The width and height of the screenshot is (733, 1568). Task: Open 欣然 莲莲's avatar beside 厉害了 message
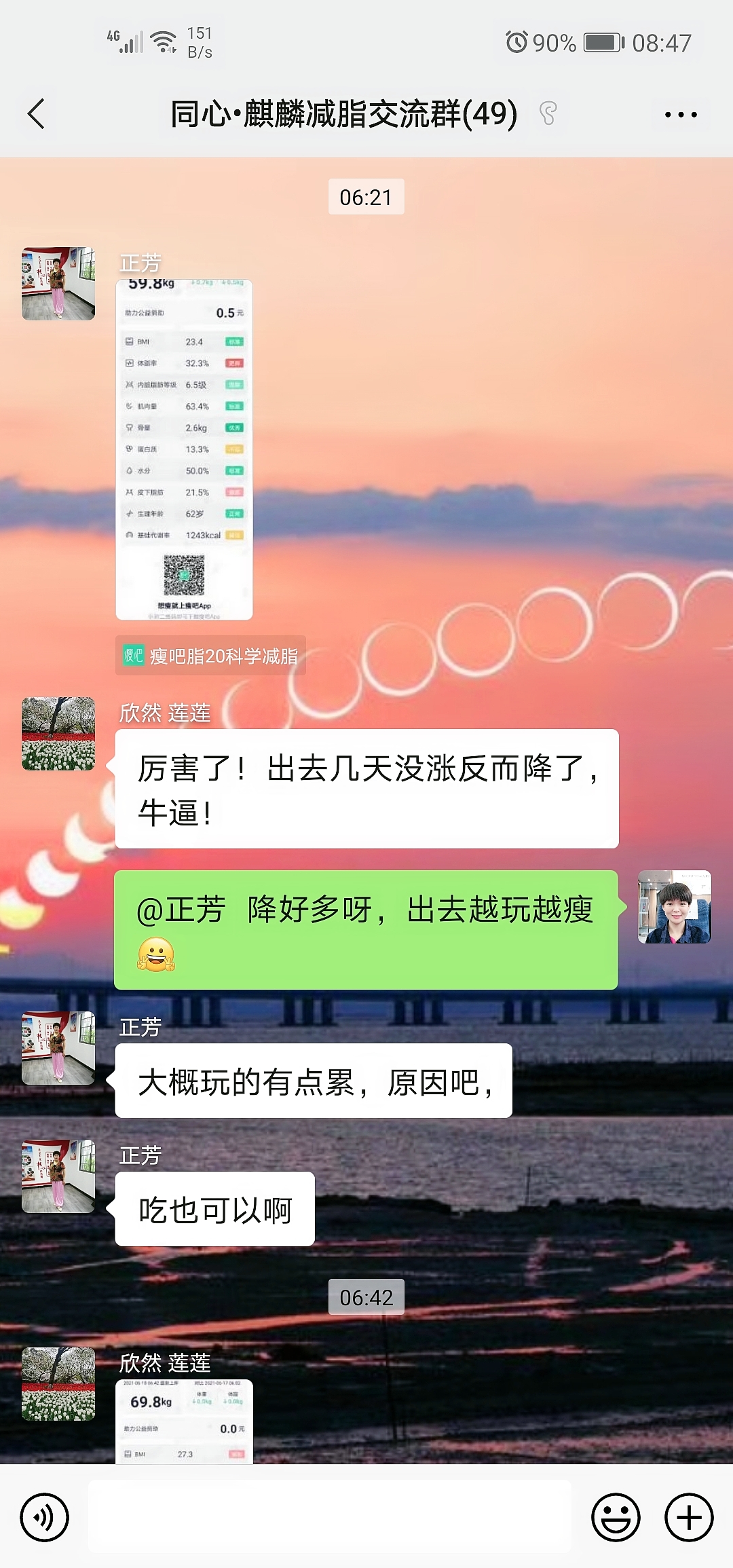58,734
